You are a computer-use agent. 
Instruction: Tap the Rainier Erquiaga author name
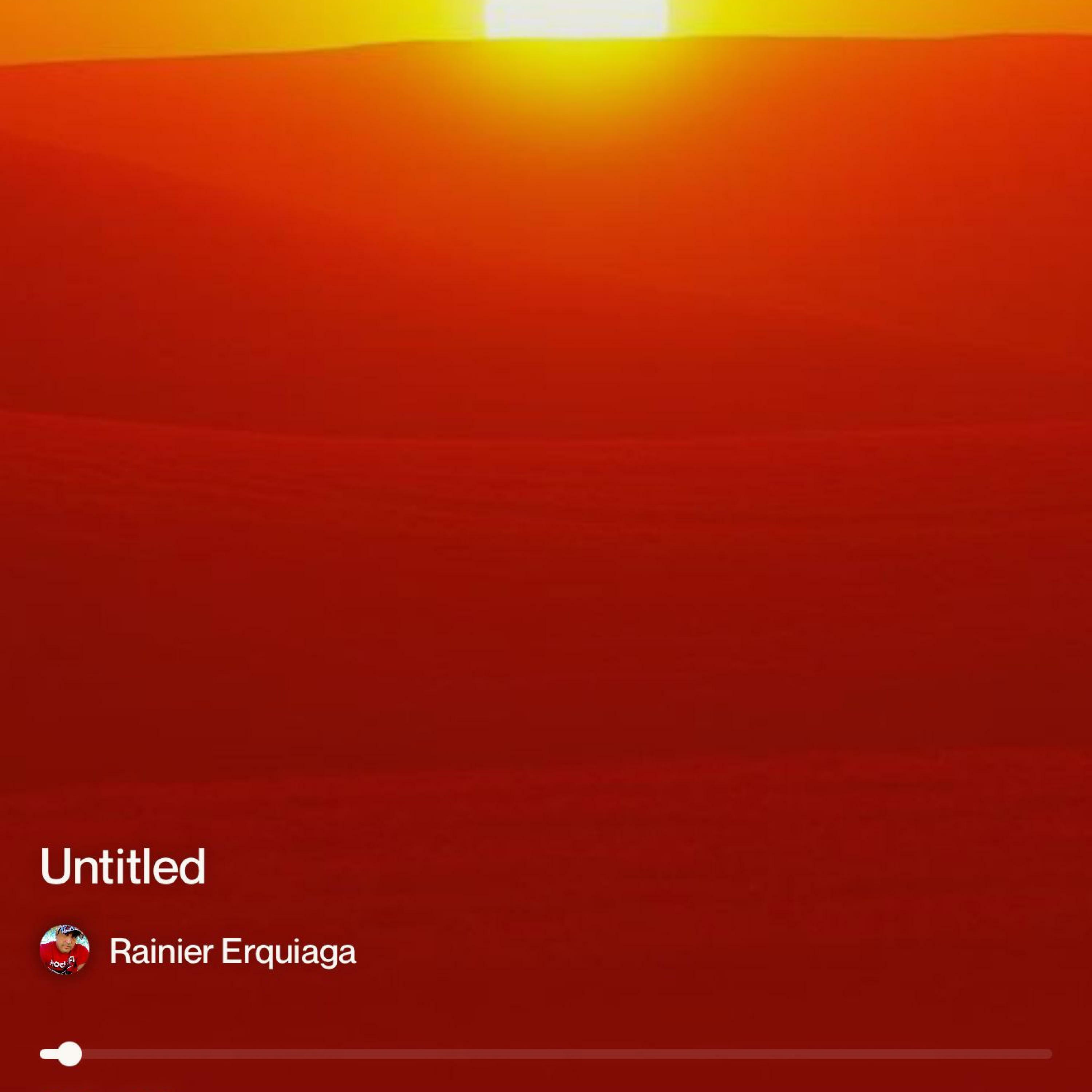tap(232, 952)
